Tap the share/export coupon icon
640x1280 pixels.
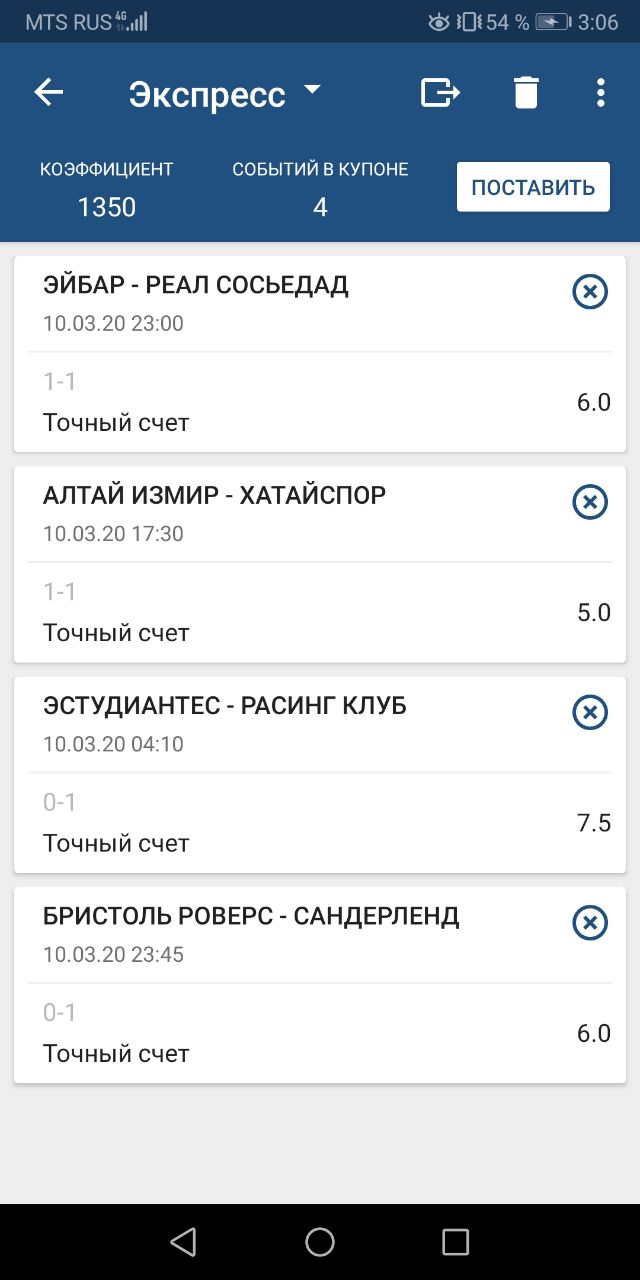pos(440,93)
